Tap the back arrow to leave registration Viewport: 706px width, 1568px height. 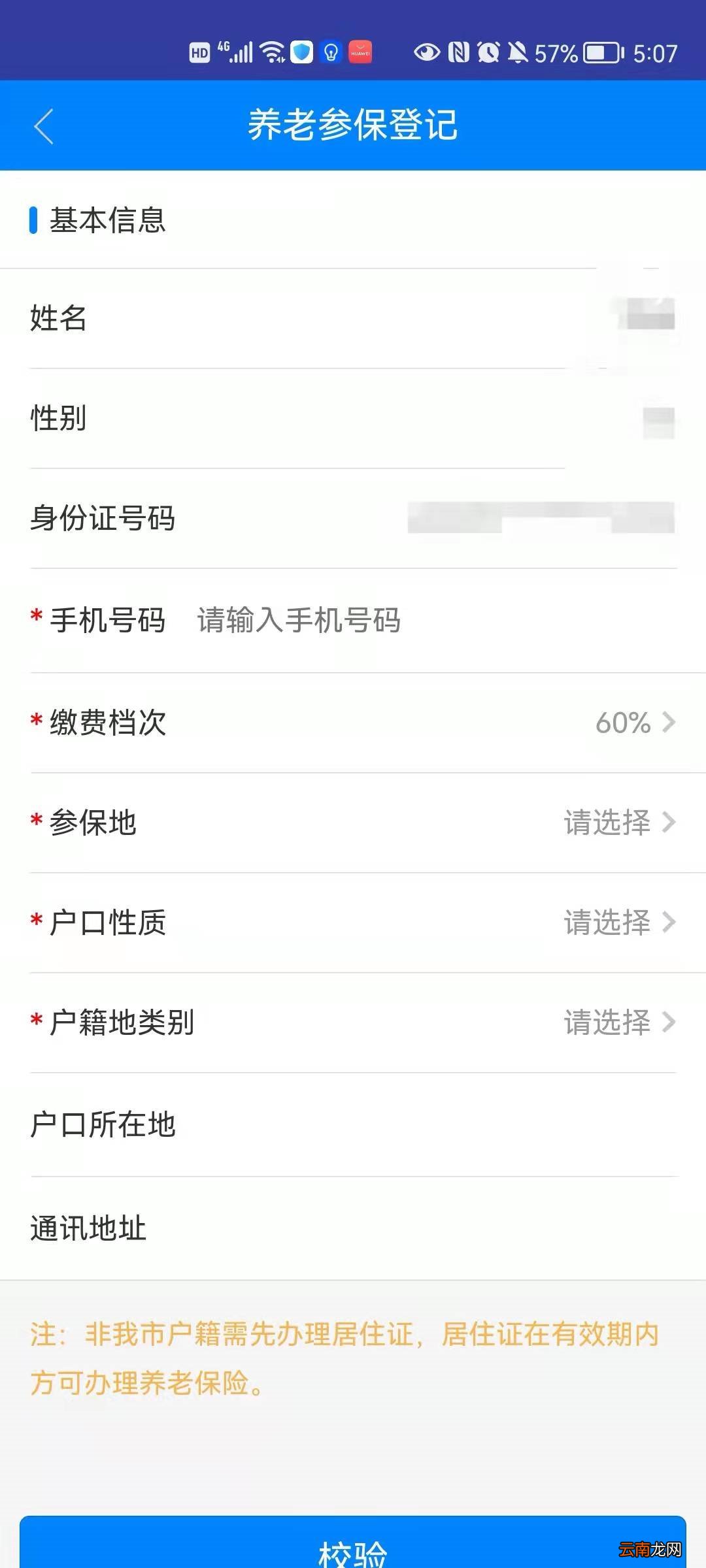point(43,124)
